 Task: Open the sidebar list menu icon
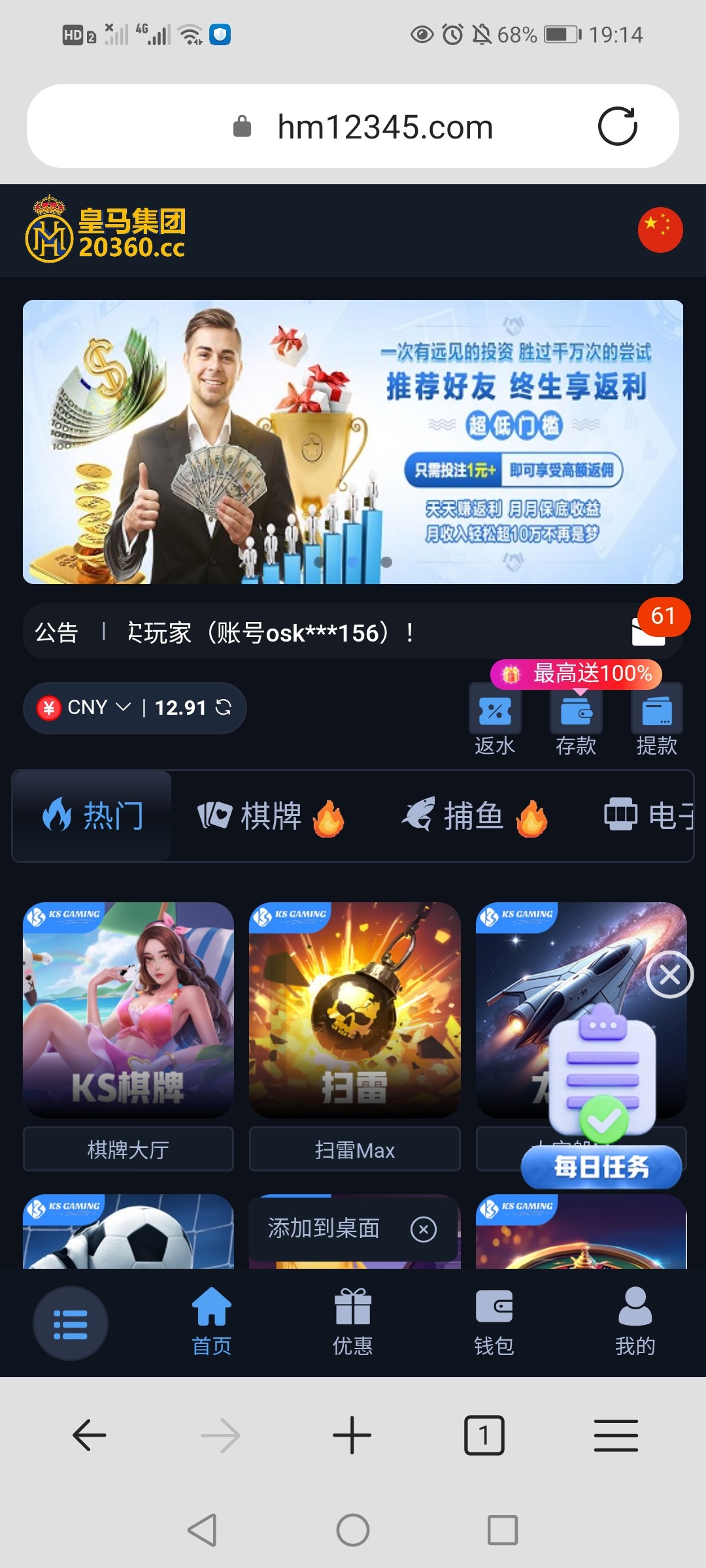click(x=70, y=1325)
